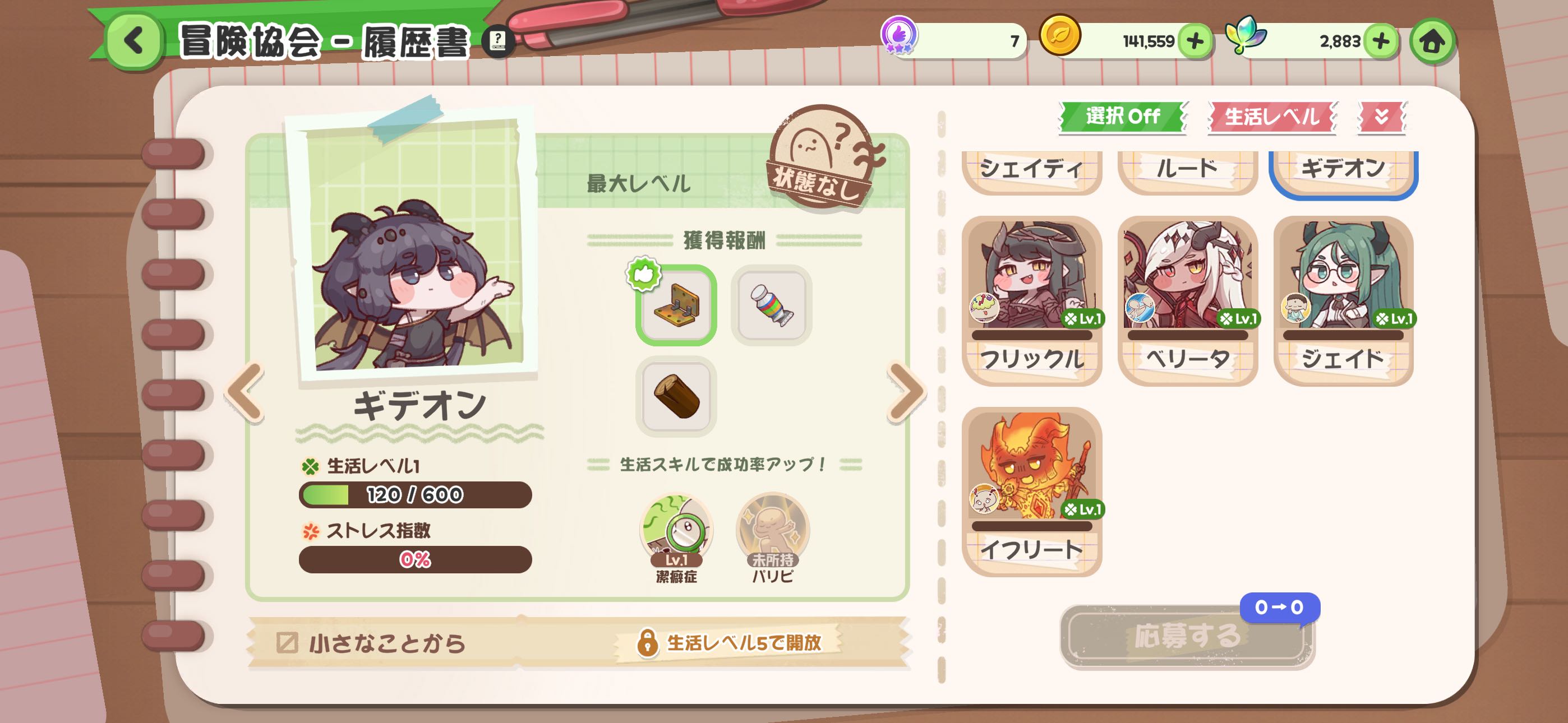Screen dimensions: 1568x723
Task: Select the ルード character card
Action: (x=1187, y=169)
